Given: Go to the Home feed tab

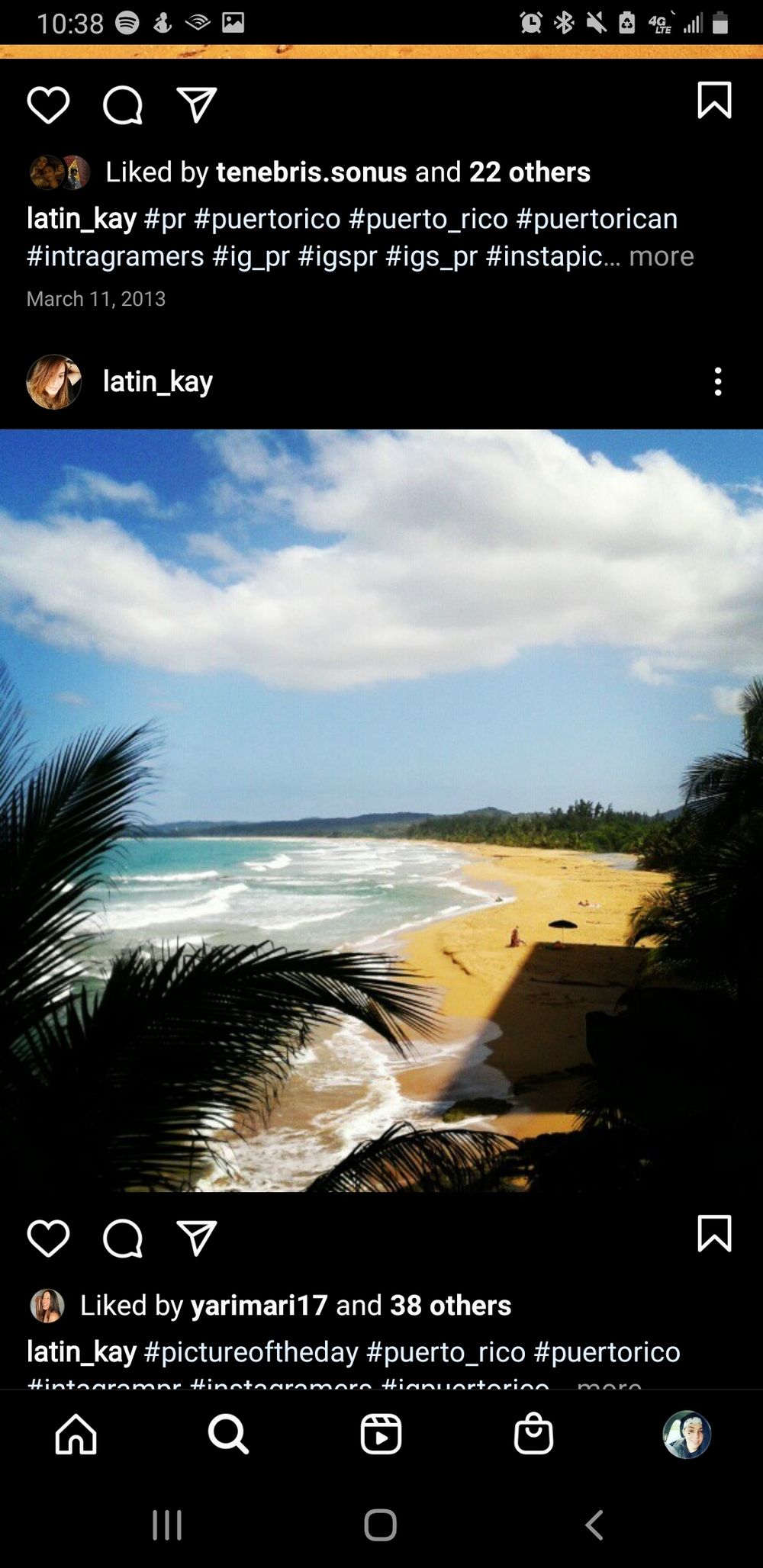Looking at the screenshot, I should point(76,1435).
